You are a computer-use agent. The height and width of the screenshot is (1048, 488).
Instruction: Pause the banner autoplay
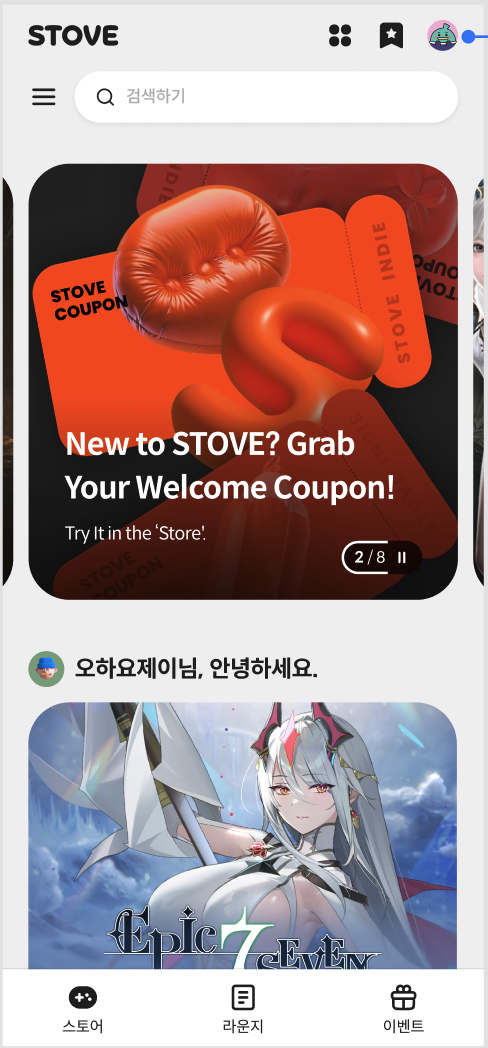point(402,557)
